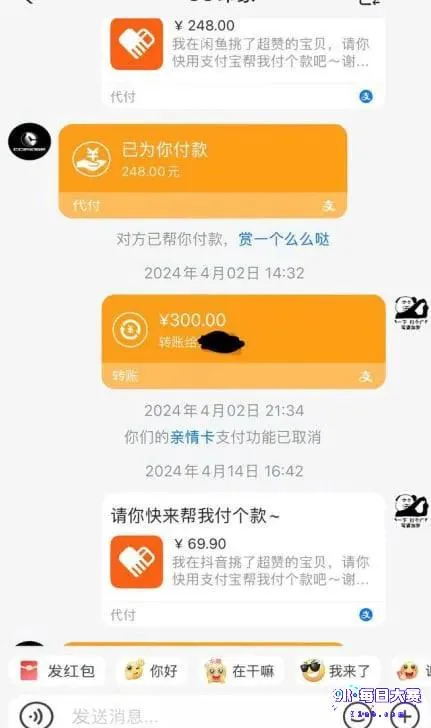Open the plus attachment menu
Viewport: 431px width, 728px height.
click(x=405, y=715)
